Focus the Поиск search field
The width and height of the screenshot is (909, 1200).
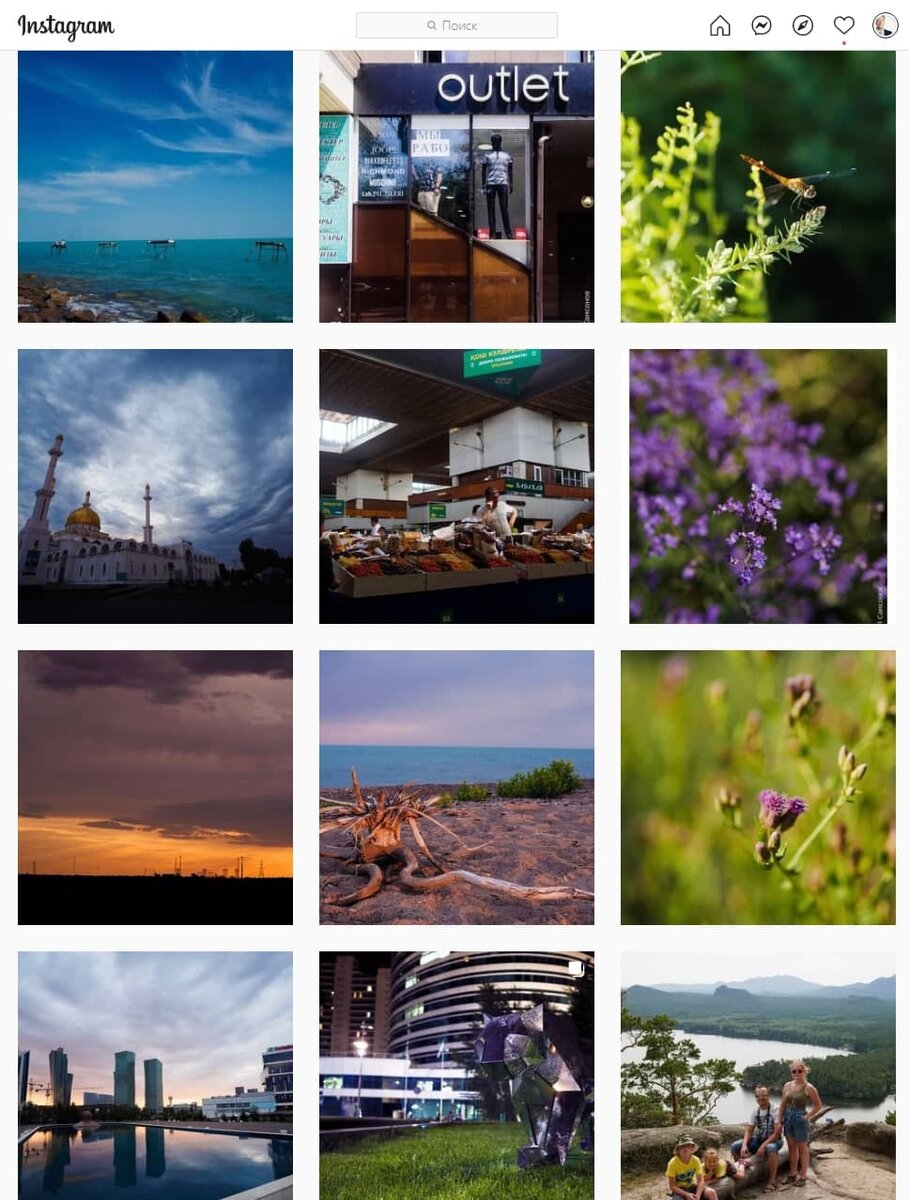[457, 25]
